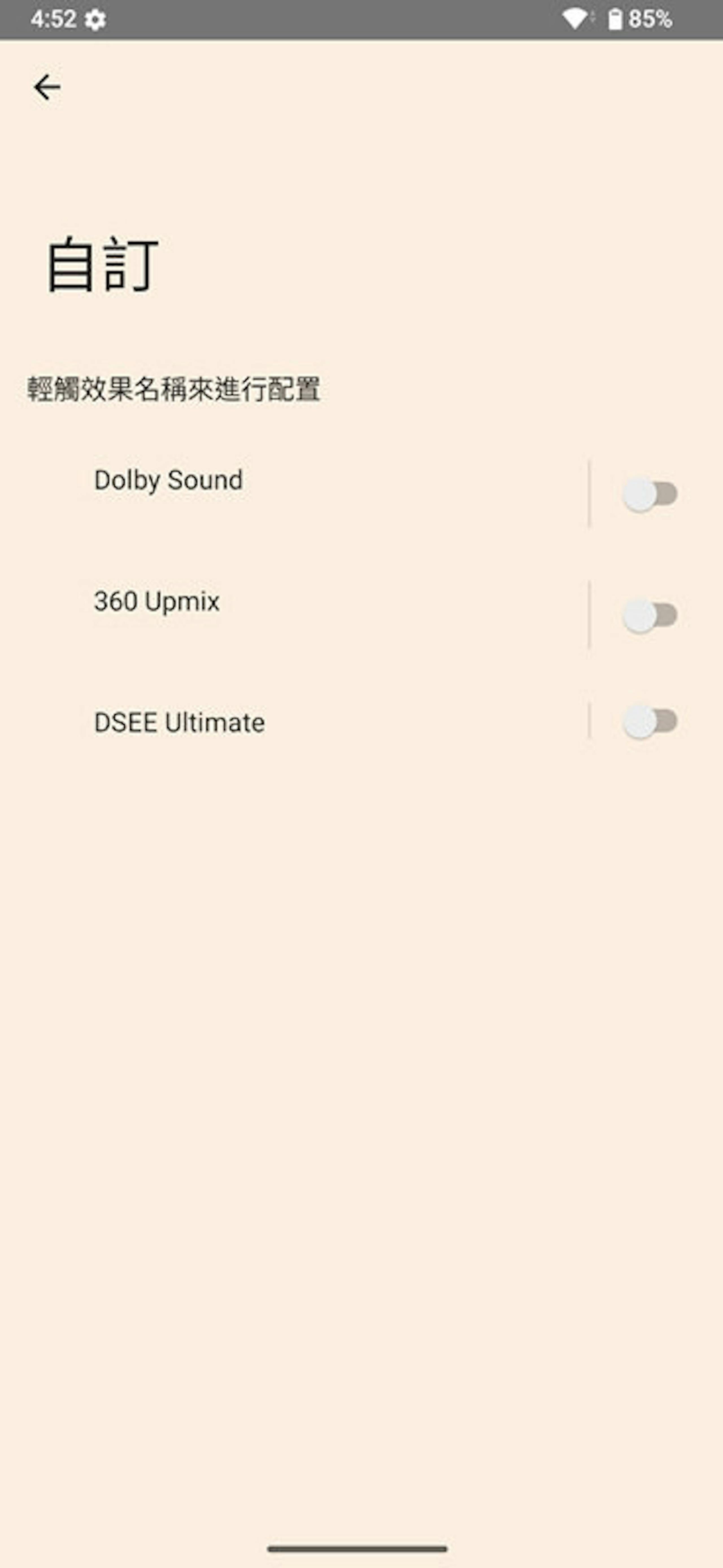Enable the Dolby Sound switch
The height and width of the screenshot is (1568, 723).
(x=650, y=494)
